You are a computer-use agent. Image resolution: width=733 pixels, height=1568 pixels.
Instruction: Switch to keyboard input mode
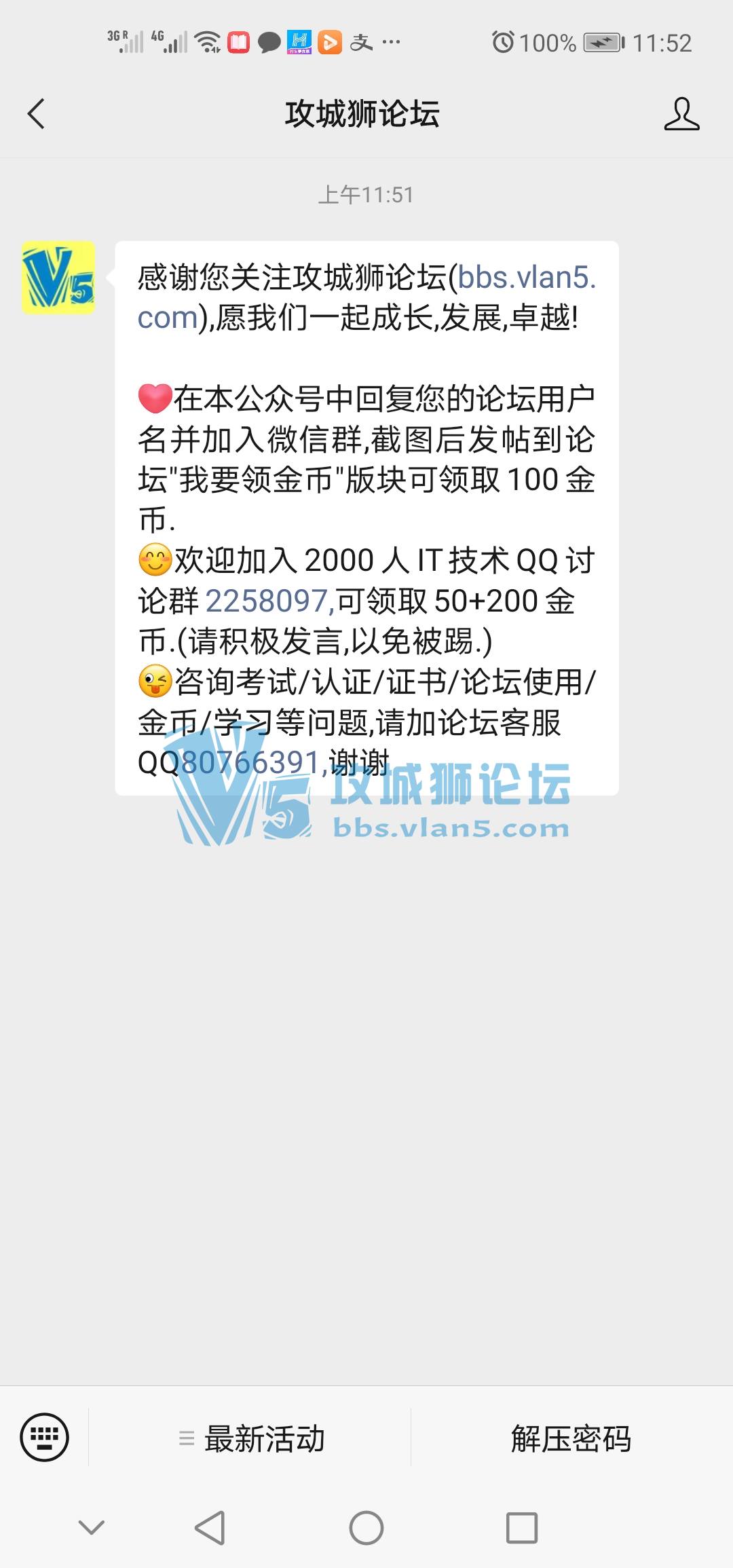point(45,1437)
